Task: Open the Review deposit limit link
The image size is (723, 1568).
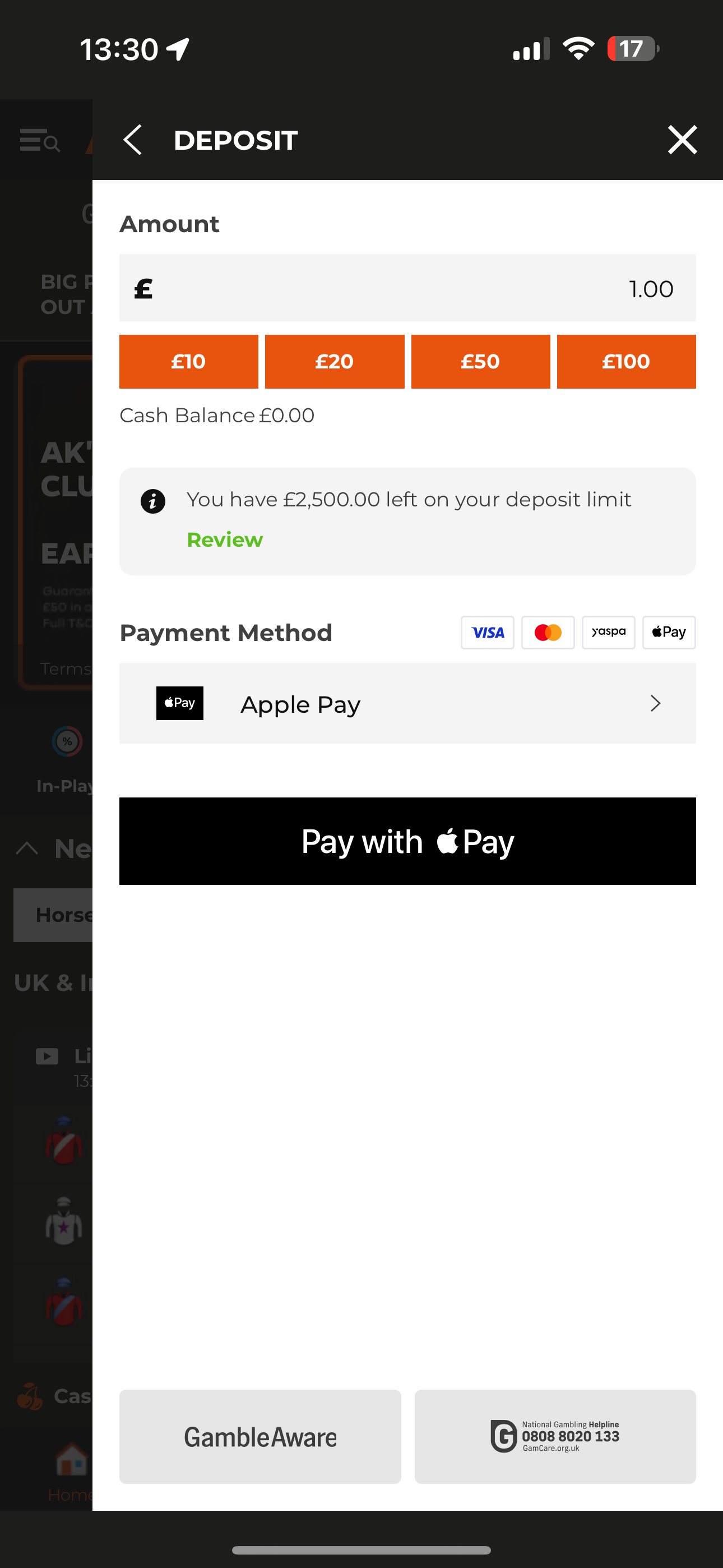Action: click(x=224, y=539)
